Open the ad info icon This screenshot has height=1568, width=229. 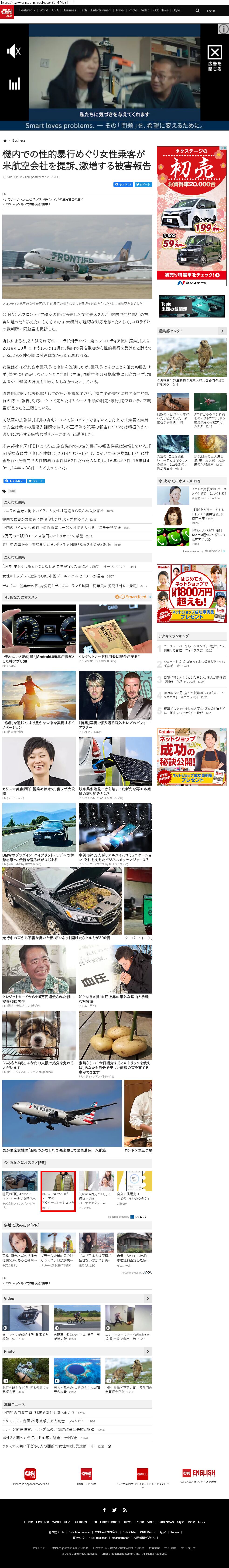[223, 29]
